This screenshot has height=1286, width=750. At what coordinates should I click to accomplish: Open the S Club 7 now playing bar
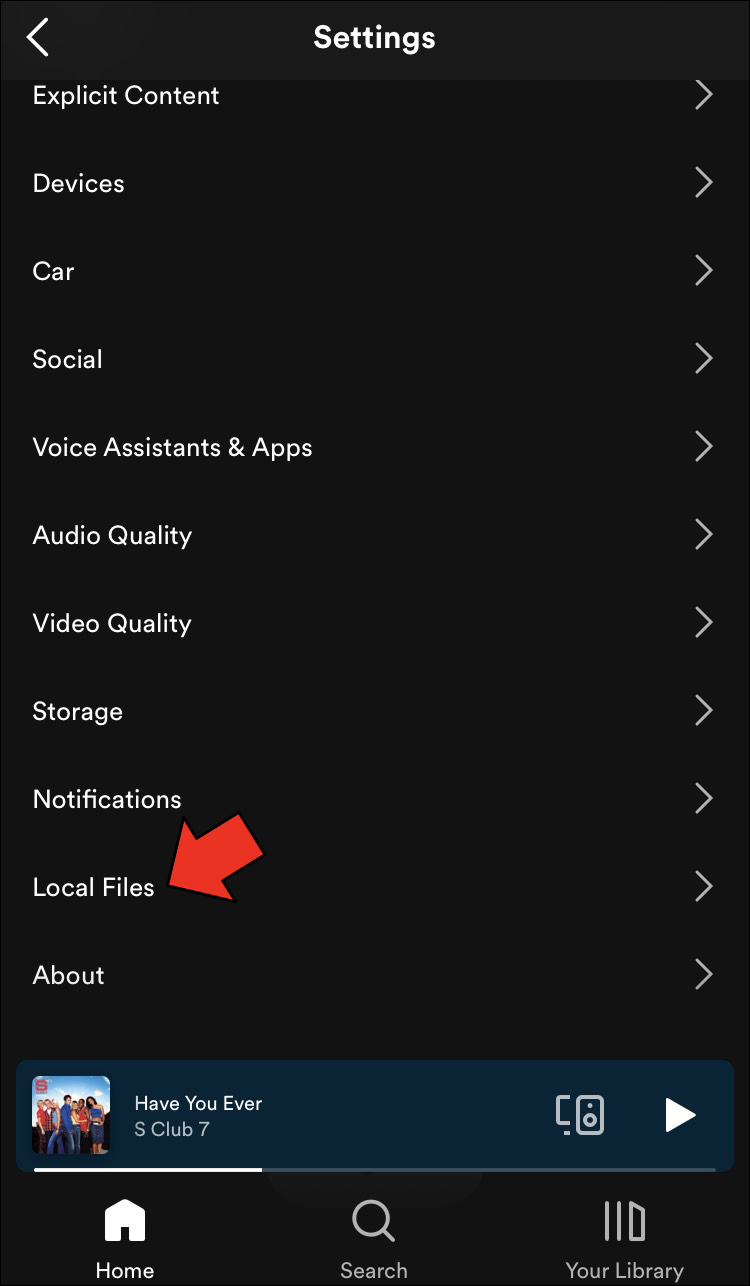(x=300, y=1115)
